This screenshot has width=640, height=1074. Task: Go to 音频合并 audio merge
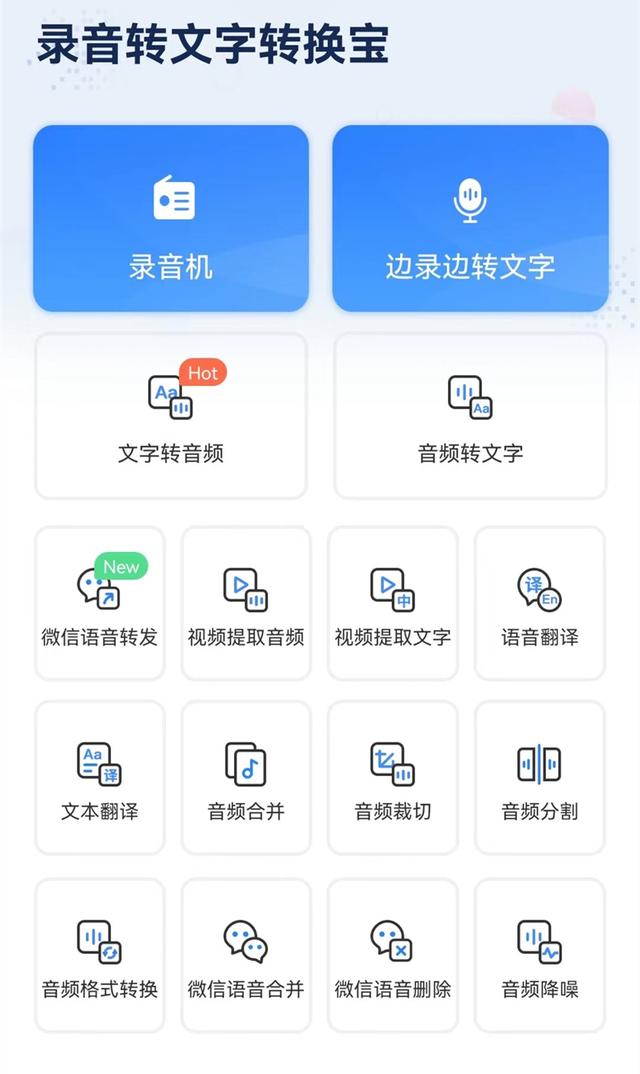(x=246, y=779)
